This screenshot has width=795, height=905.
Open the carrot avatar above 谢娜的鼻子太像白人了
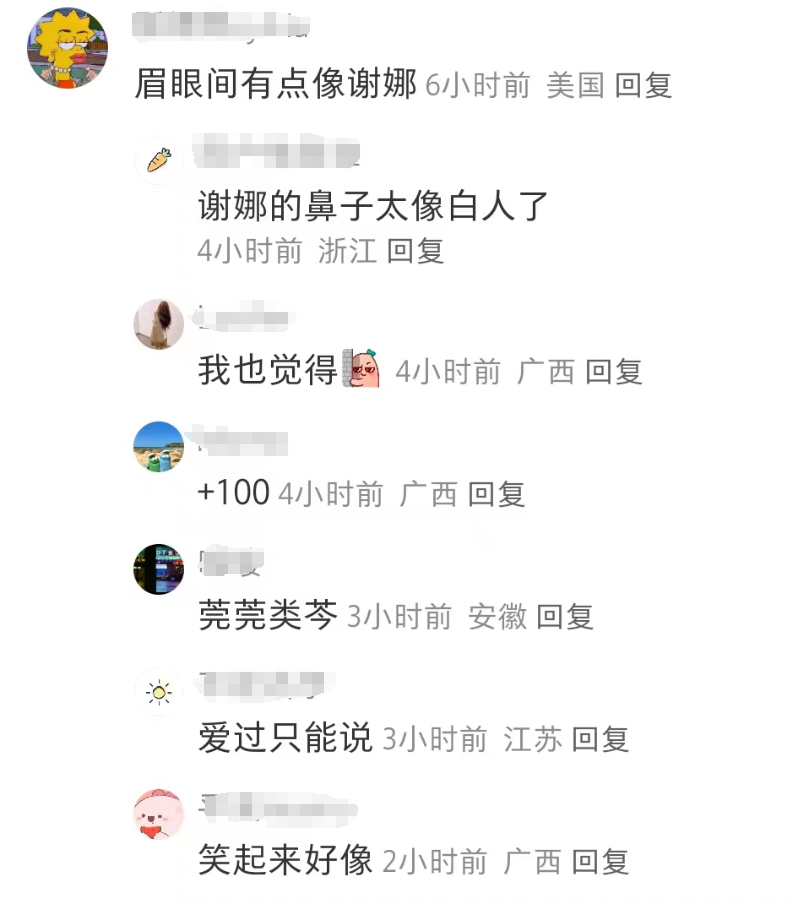pyautogui.click(x=159, y=160)
